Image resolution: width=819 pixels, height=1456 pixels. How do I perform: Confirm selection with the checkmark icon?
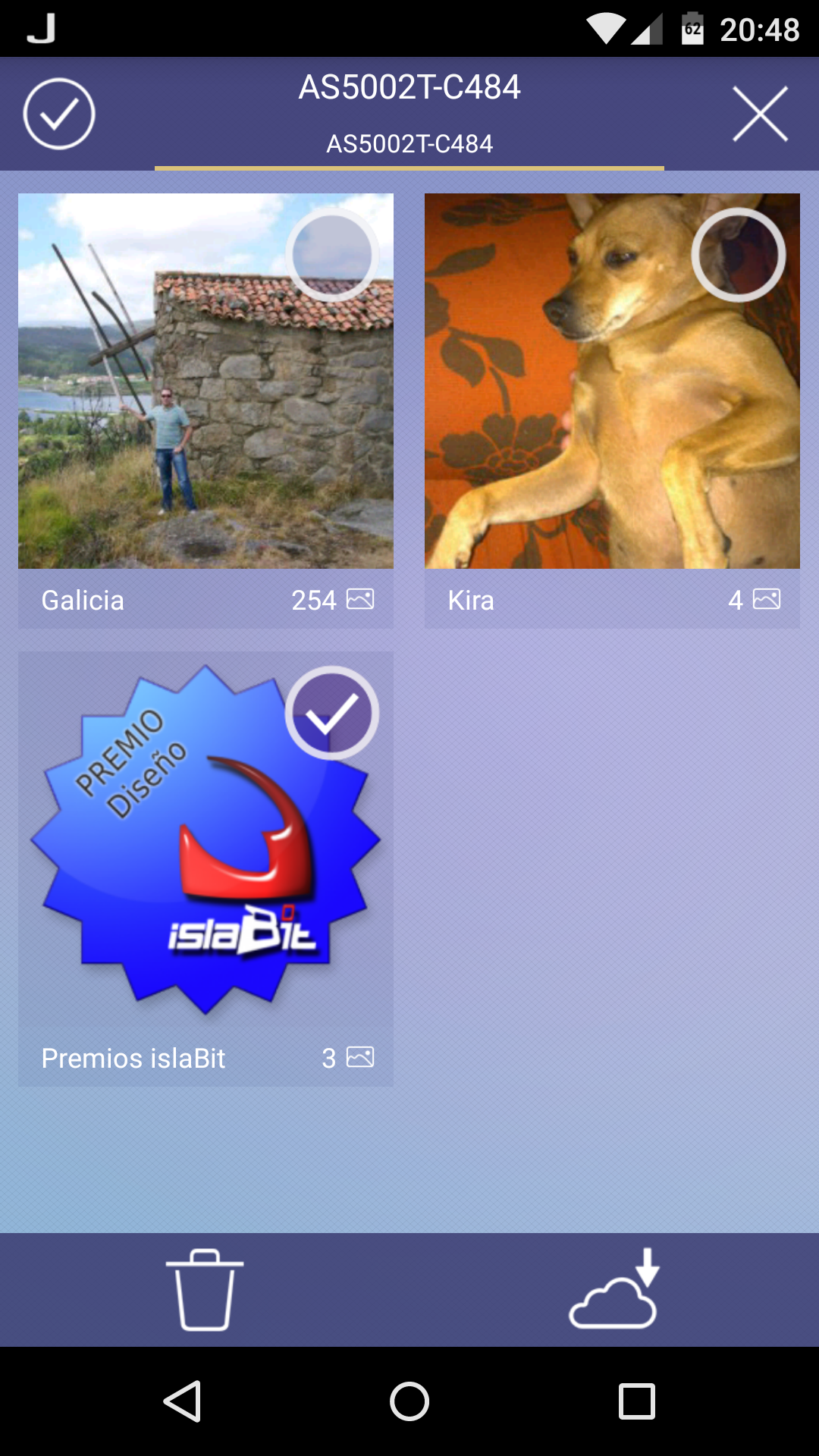(59, 114)
